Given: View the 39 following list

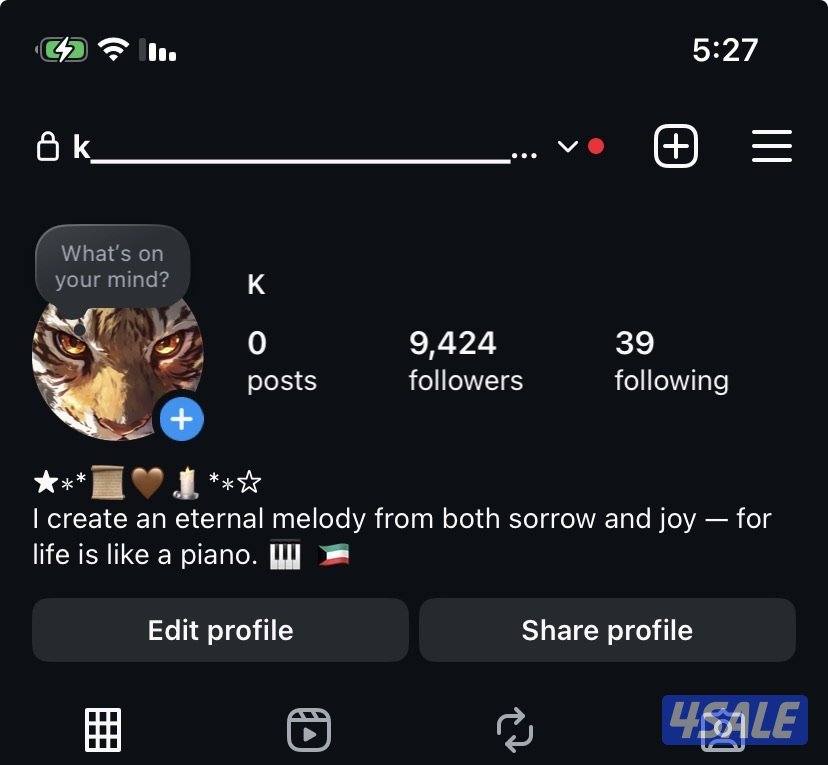Looking at the screenshot, I should pyautogui.click(x=671, y=361).
